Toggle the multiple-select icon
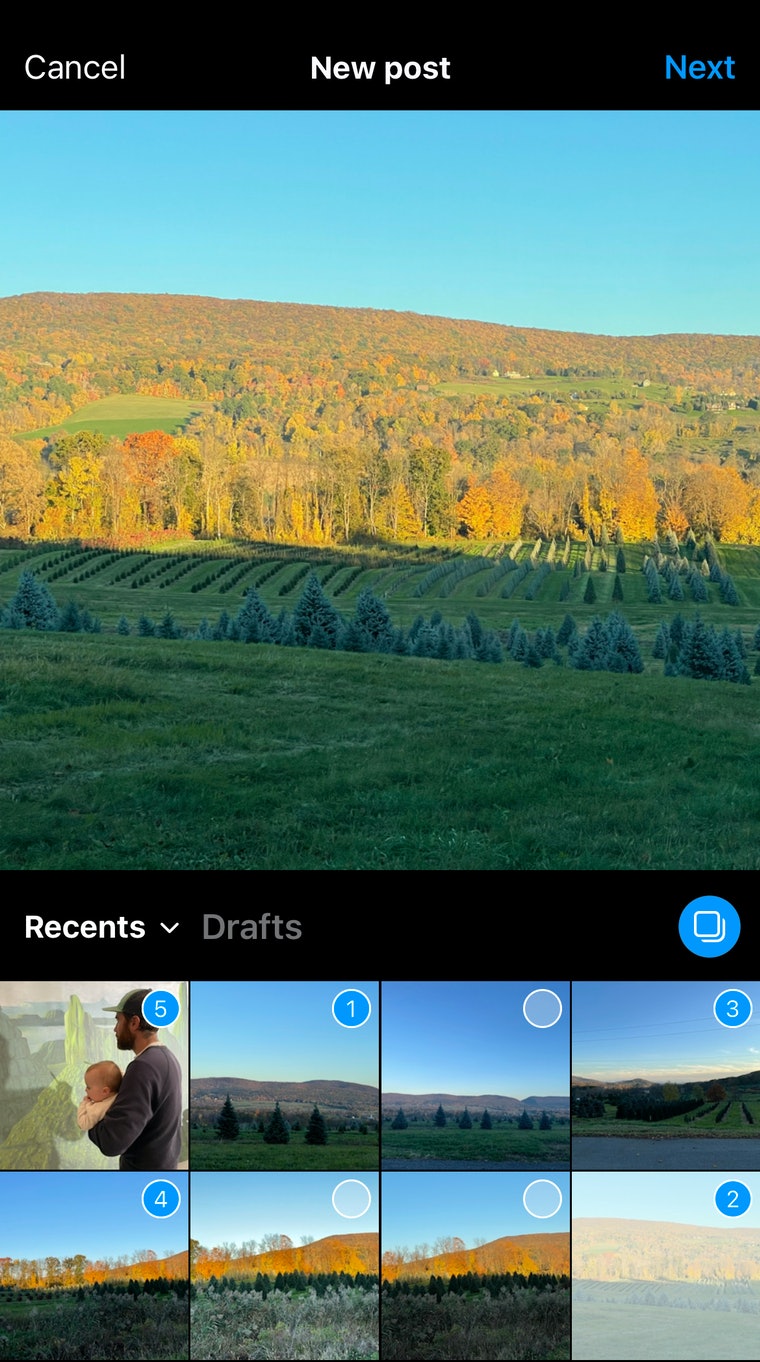The image size is (760, 1362). [709, 926]
